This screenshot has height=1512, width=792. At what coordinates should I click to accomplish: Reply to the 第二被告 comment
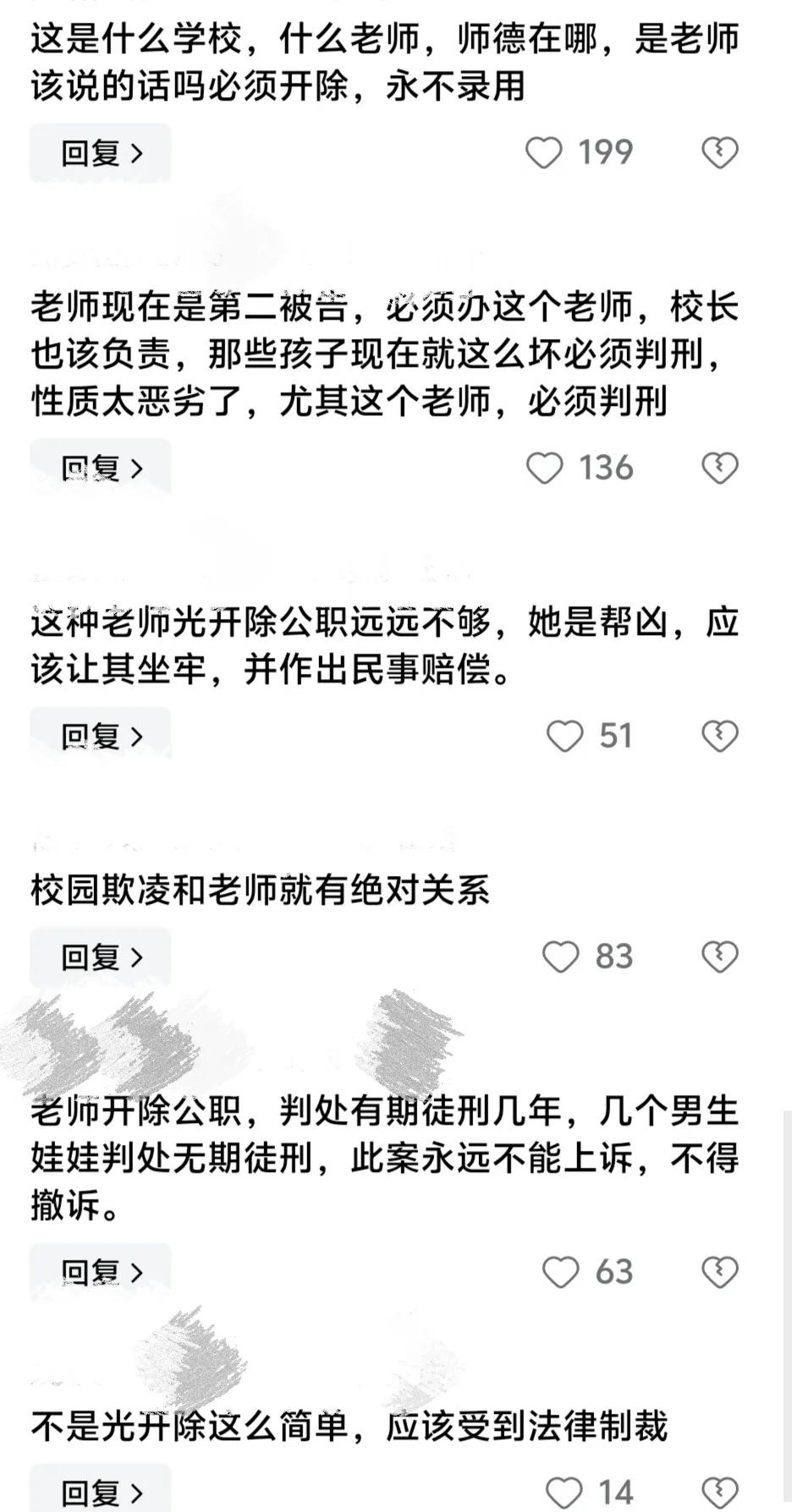point(101,468)
